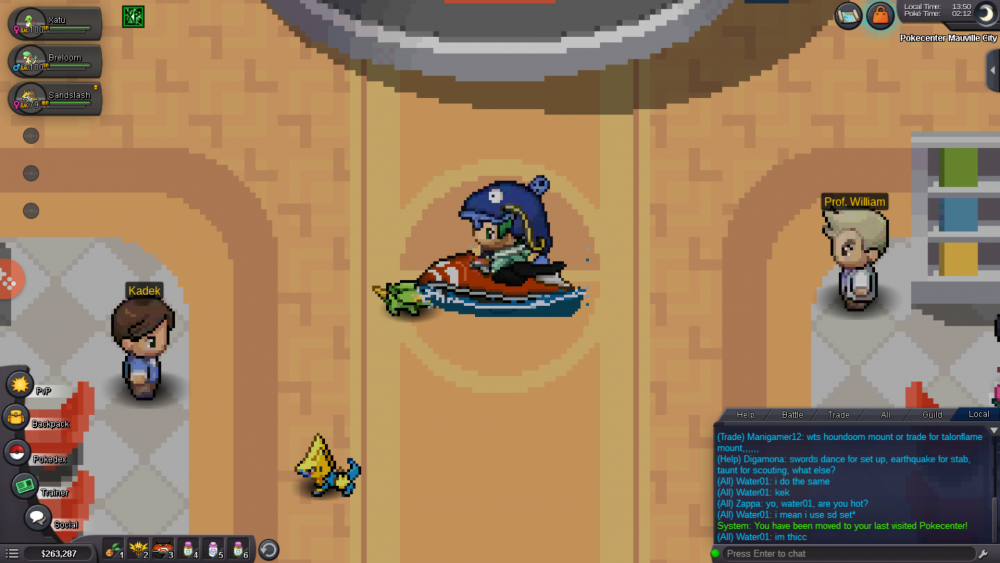Open the Pokedex
Viewport: 1000px width, 563px height.
coord(17,452)
